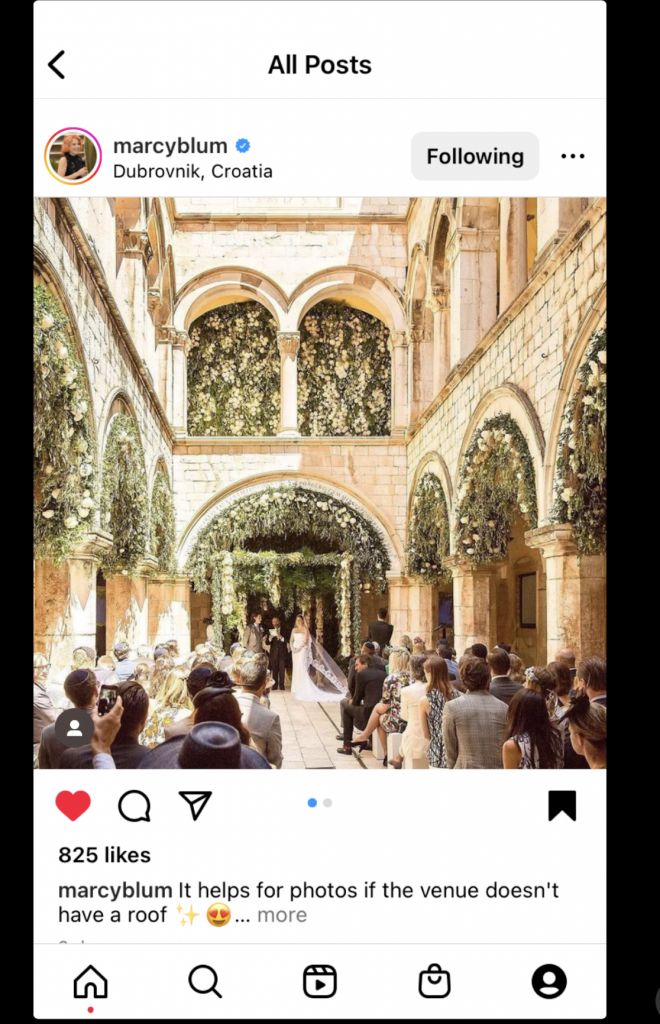Open the post's three-dot options menu
Viewport: 660px width, 1024px height.
coord(572,156)
